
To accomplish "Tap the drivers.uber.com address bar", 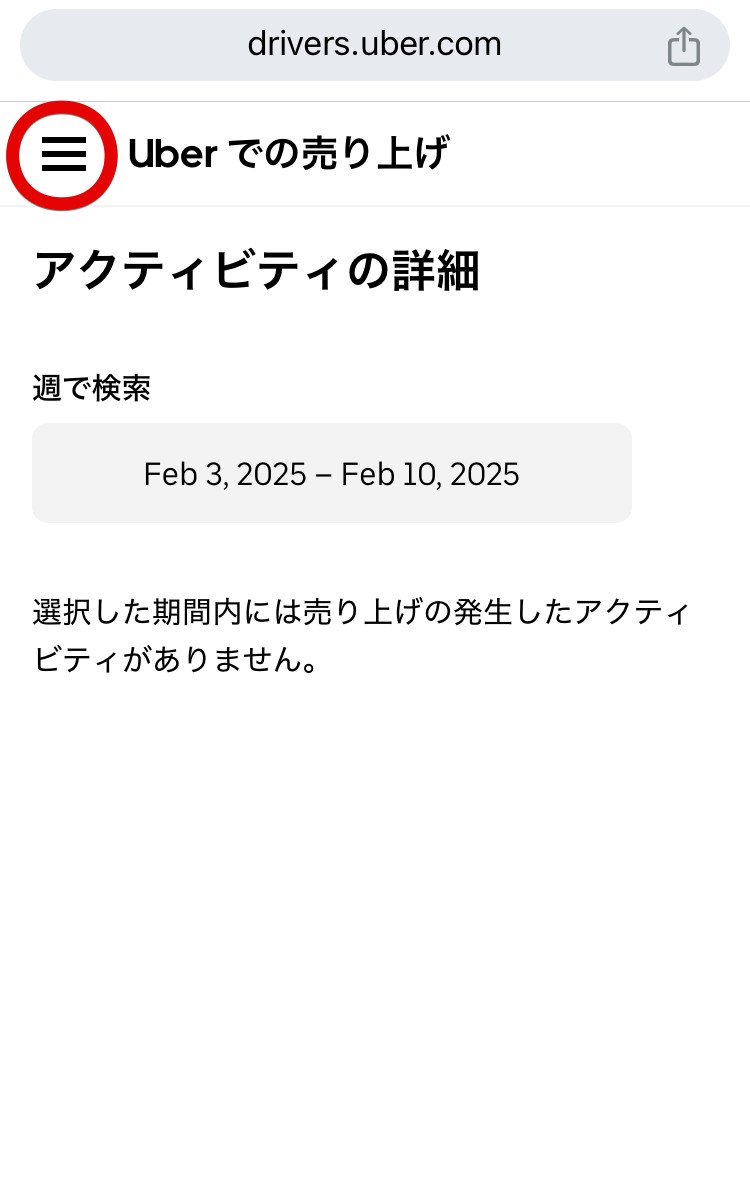I will tap(374, 45).
